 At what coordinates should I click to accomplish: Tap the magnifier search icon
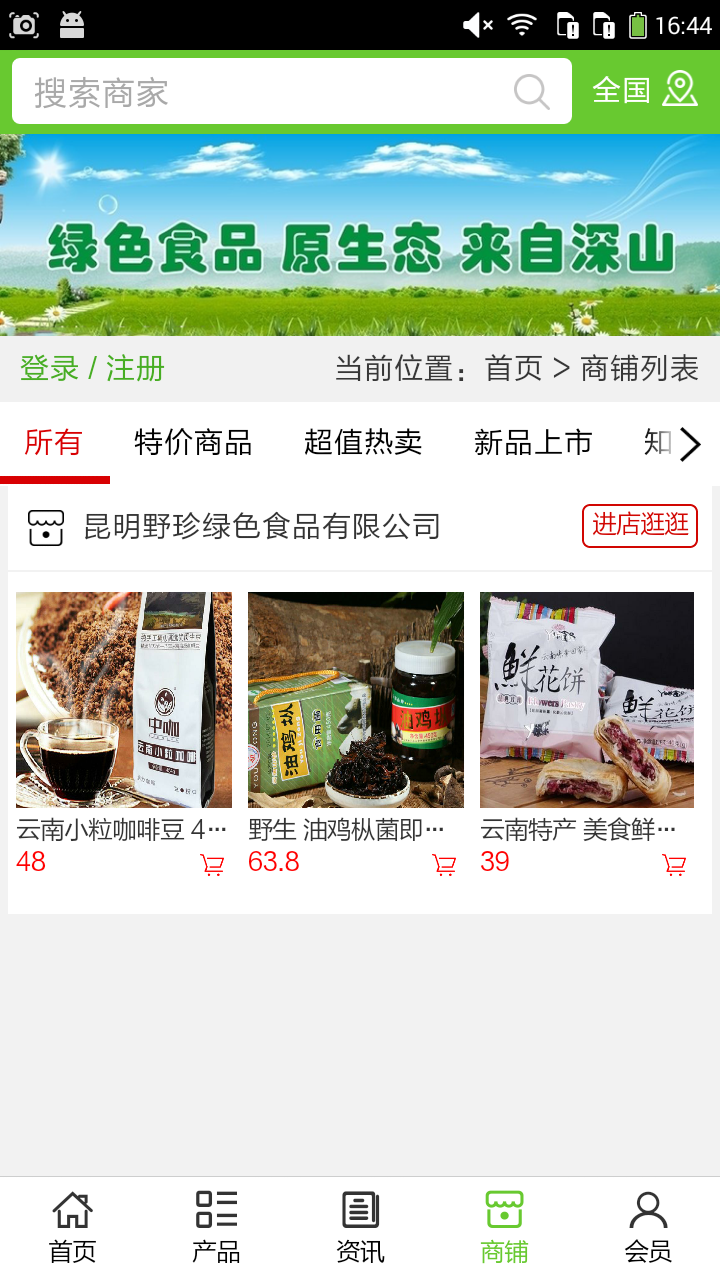pyautogui.click(x=532, y=92)
